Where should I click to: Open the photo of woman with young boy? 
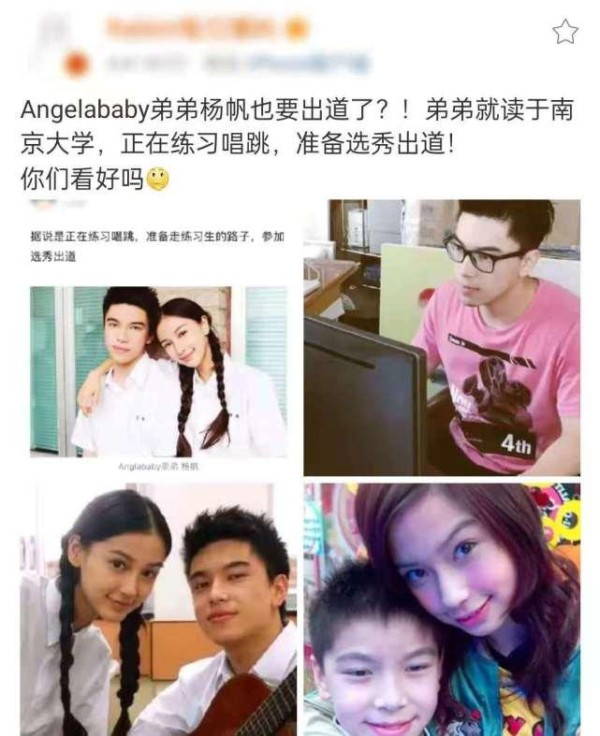(x=442, y=609)
